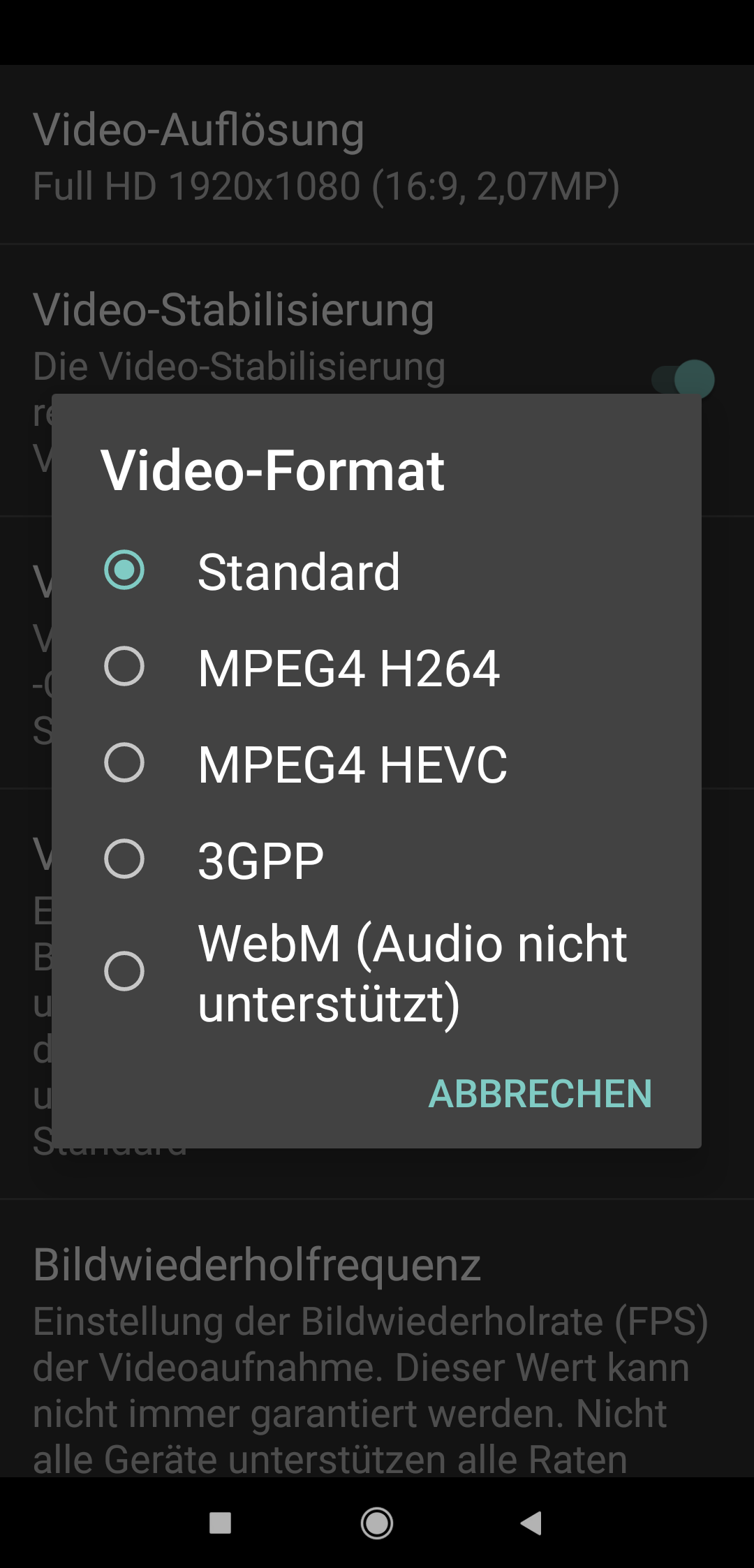
Task: Tap the WebM radio circle
Action: click(124, 970)
